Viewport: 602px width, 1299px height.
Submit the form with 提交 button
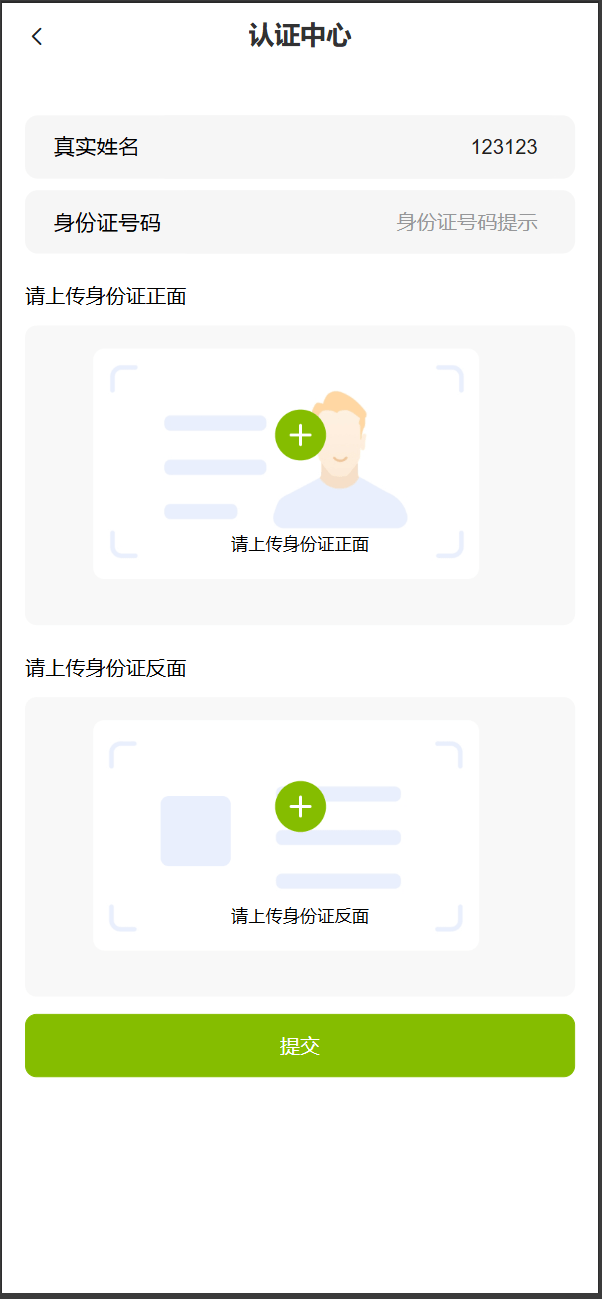300,1046
